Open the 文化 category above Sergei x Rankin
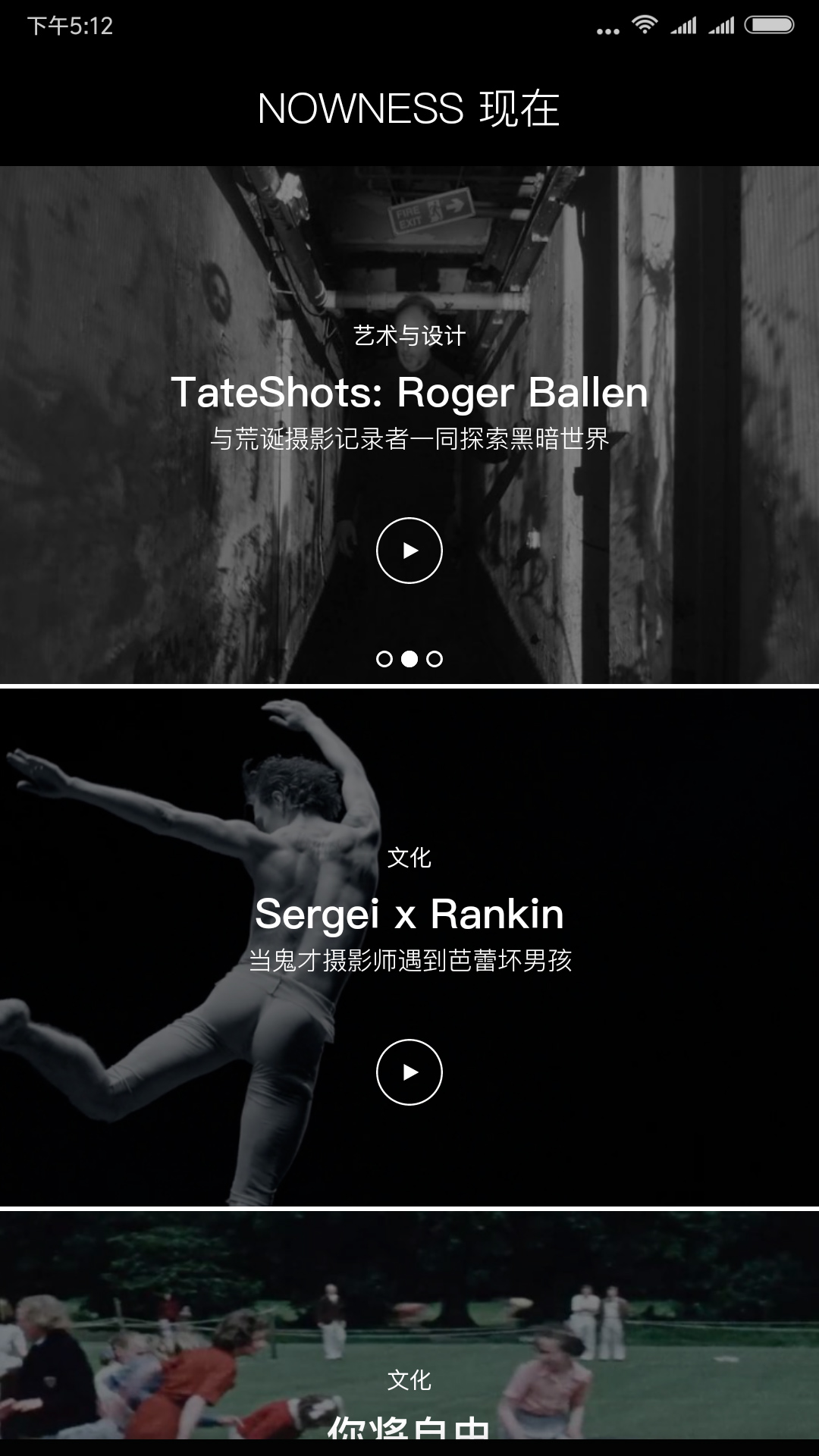Viewport: 819px width, 1456px height. (x=409, y=858)
